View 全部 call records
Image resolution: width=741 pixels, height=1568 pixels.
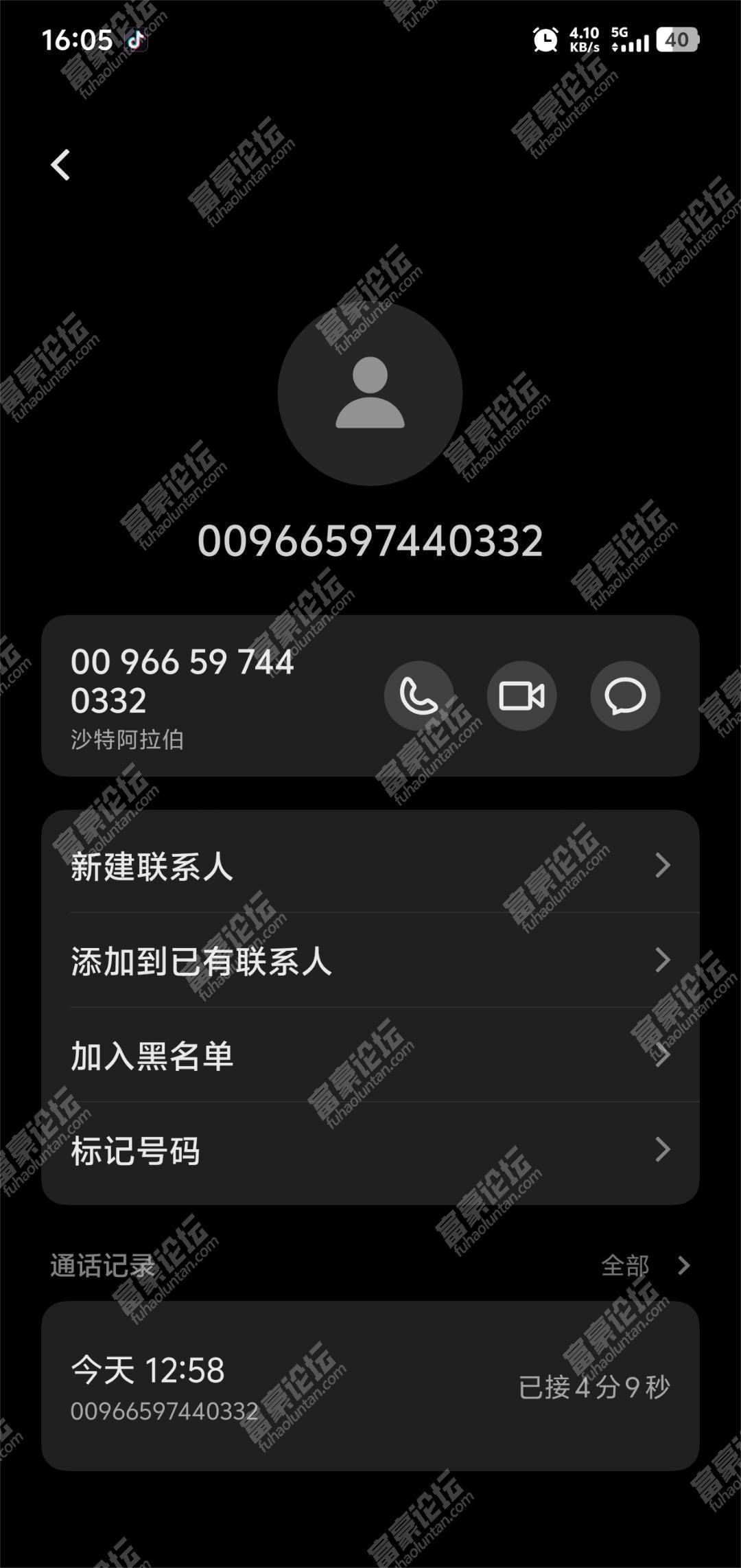(644, 1265)
